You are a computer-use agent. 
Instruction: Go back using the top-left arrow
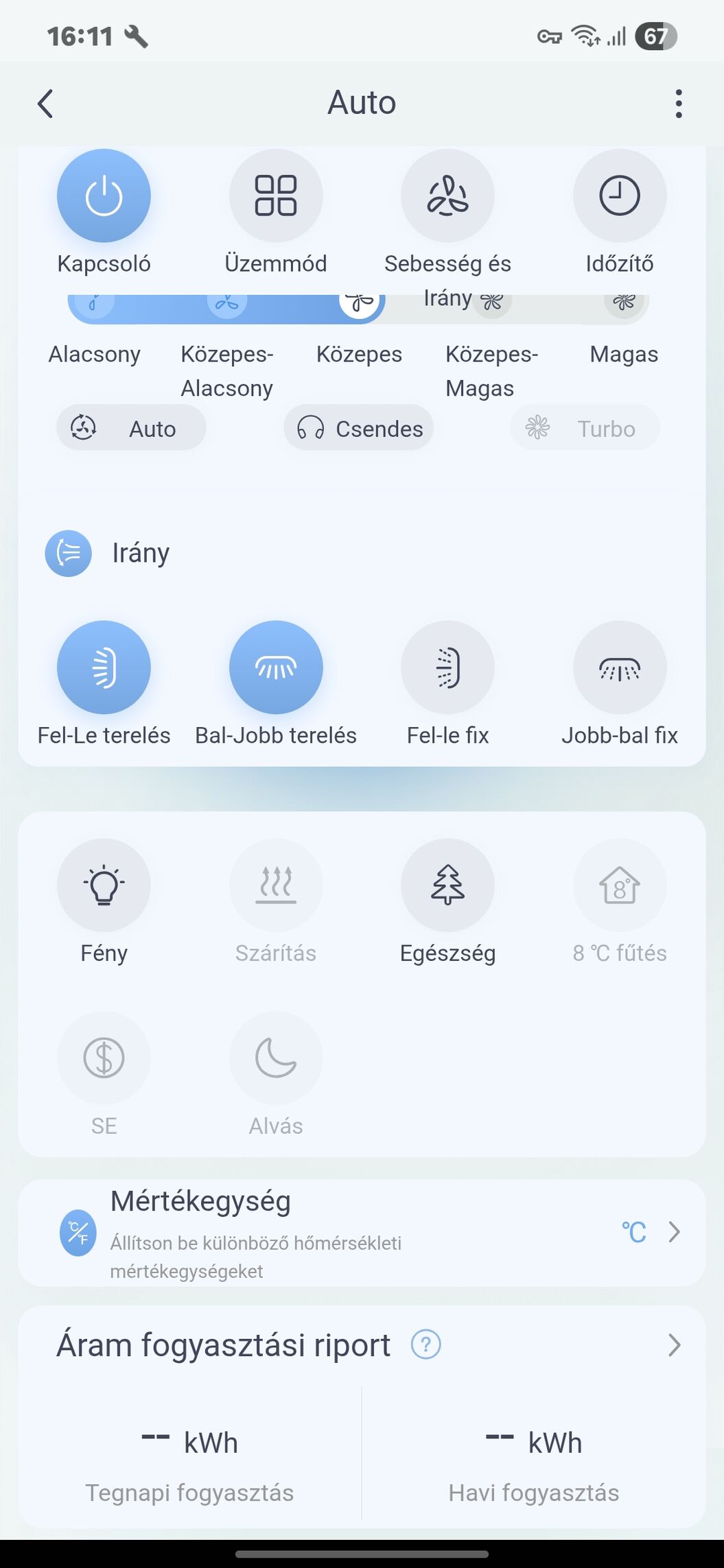tap(45, 104)
